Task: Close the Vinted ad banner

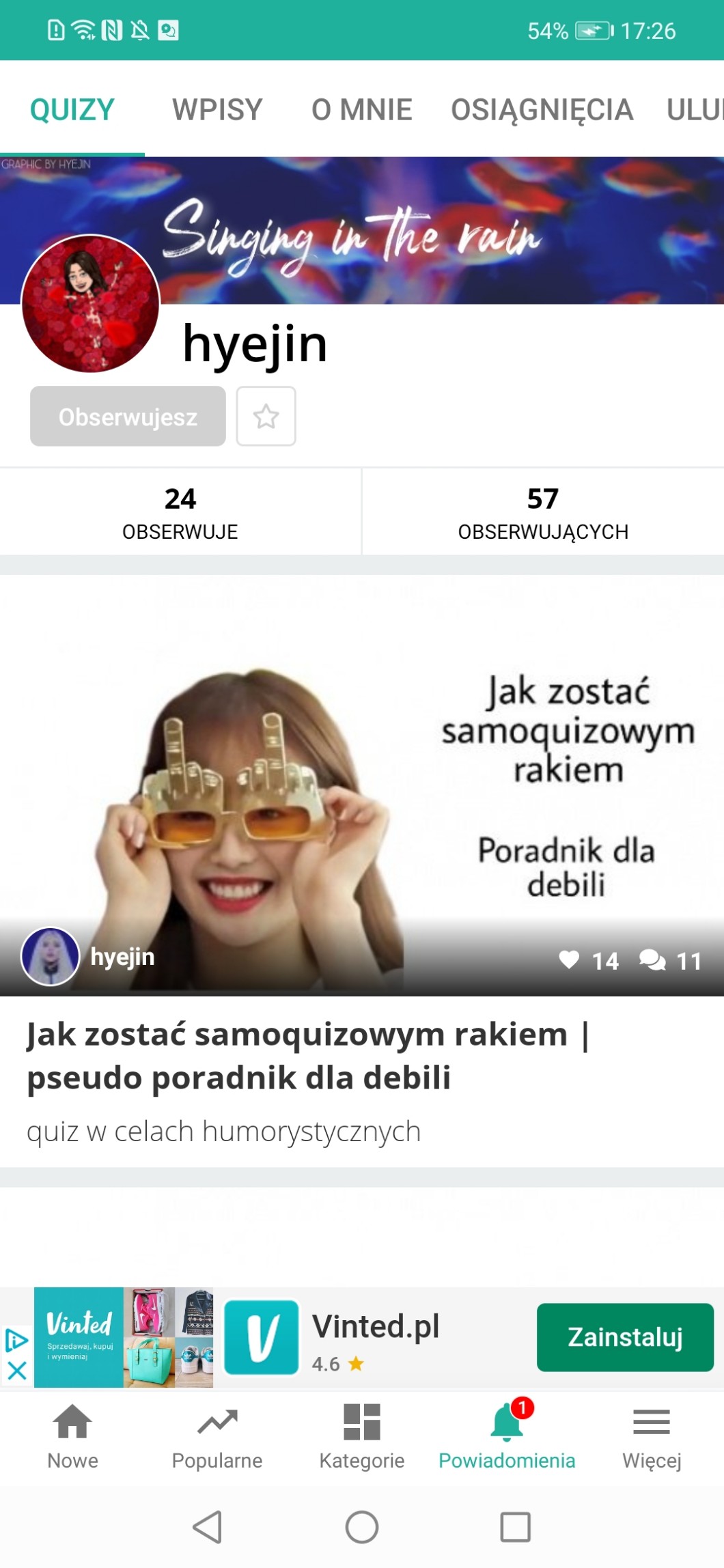Action: pos(17,1371)
